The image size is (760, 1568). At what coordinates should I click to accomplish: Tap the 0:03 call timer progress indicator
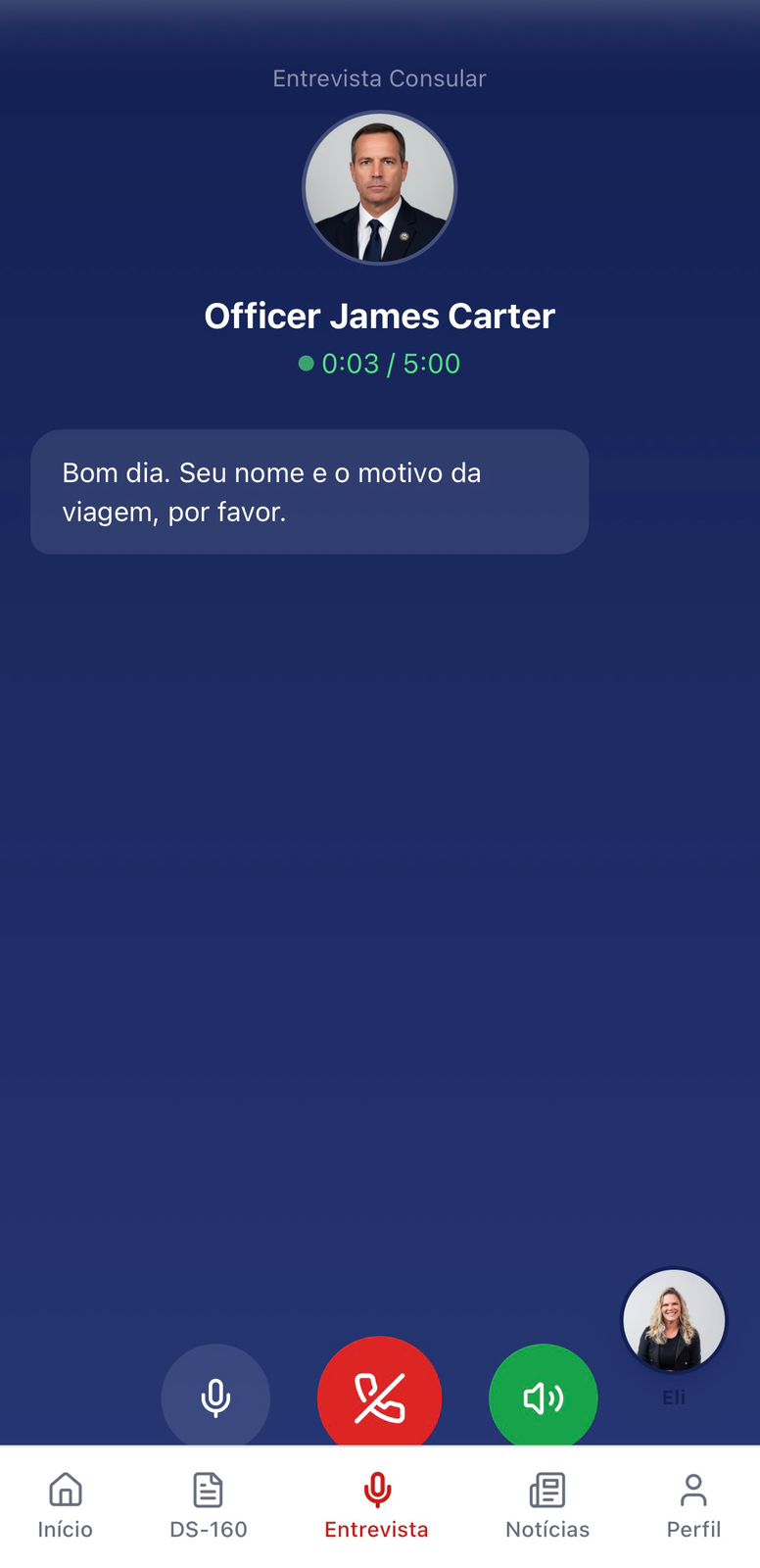point(379,363)
